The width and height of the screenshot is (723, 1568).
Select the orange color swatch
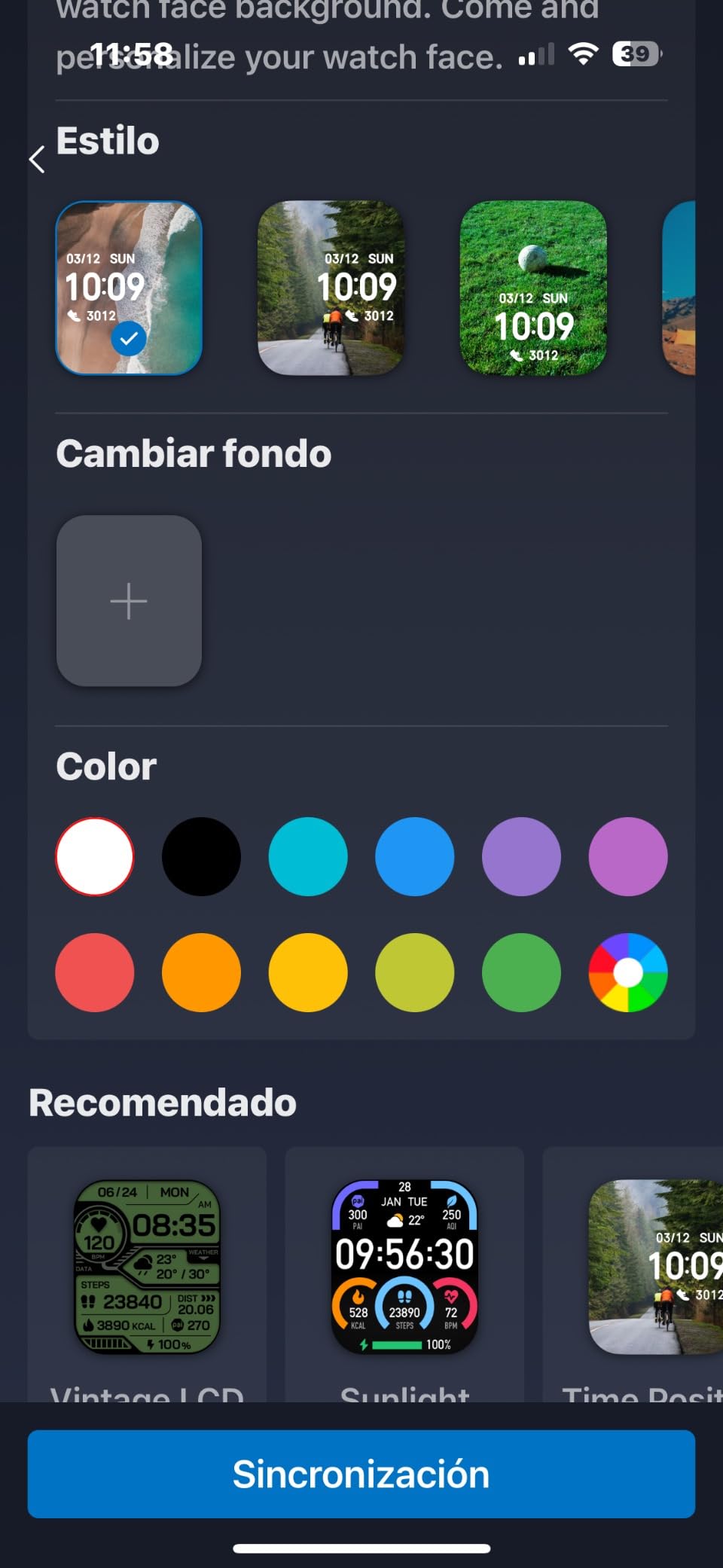pos(201,972)
